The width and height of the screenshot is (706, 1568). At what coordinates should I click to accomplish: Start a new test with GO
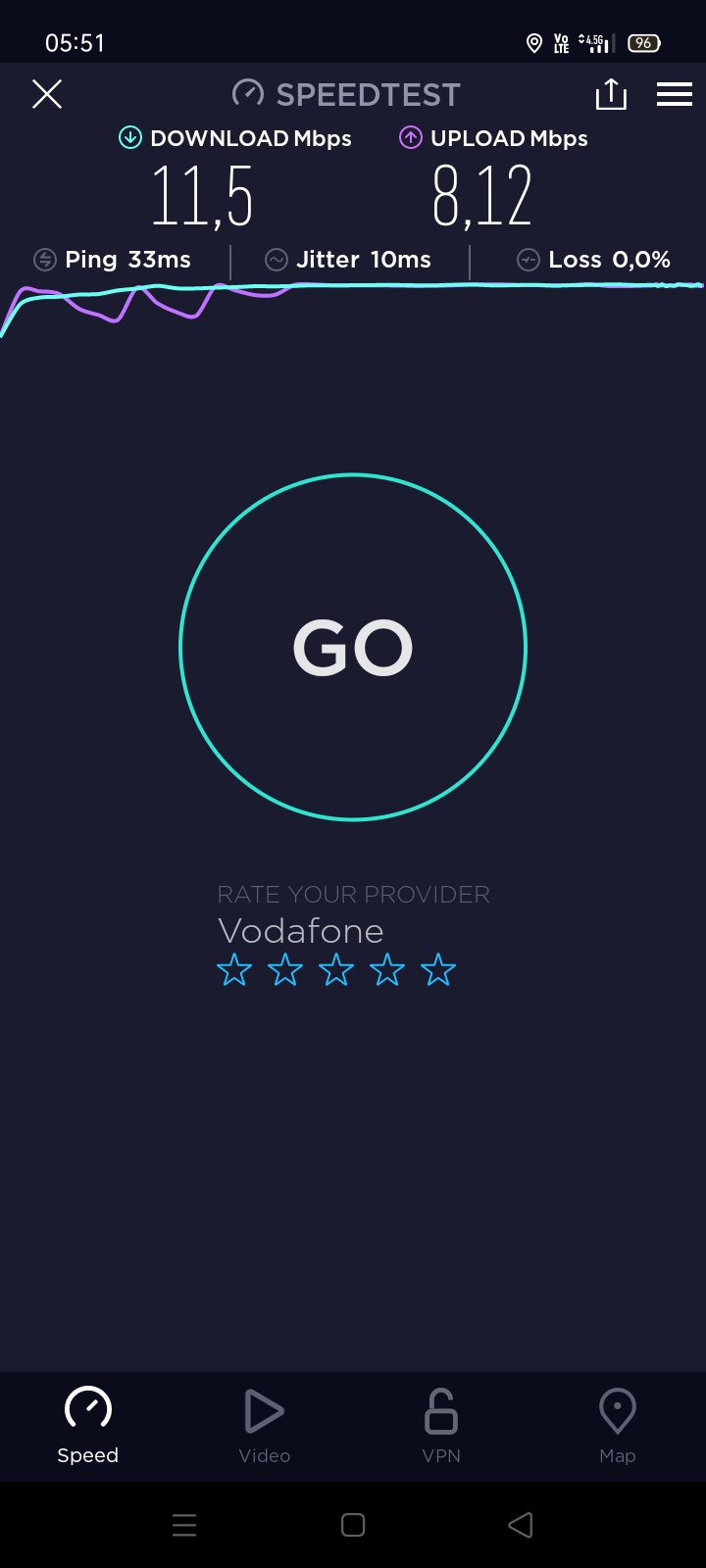coord(353,647)
